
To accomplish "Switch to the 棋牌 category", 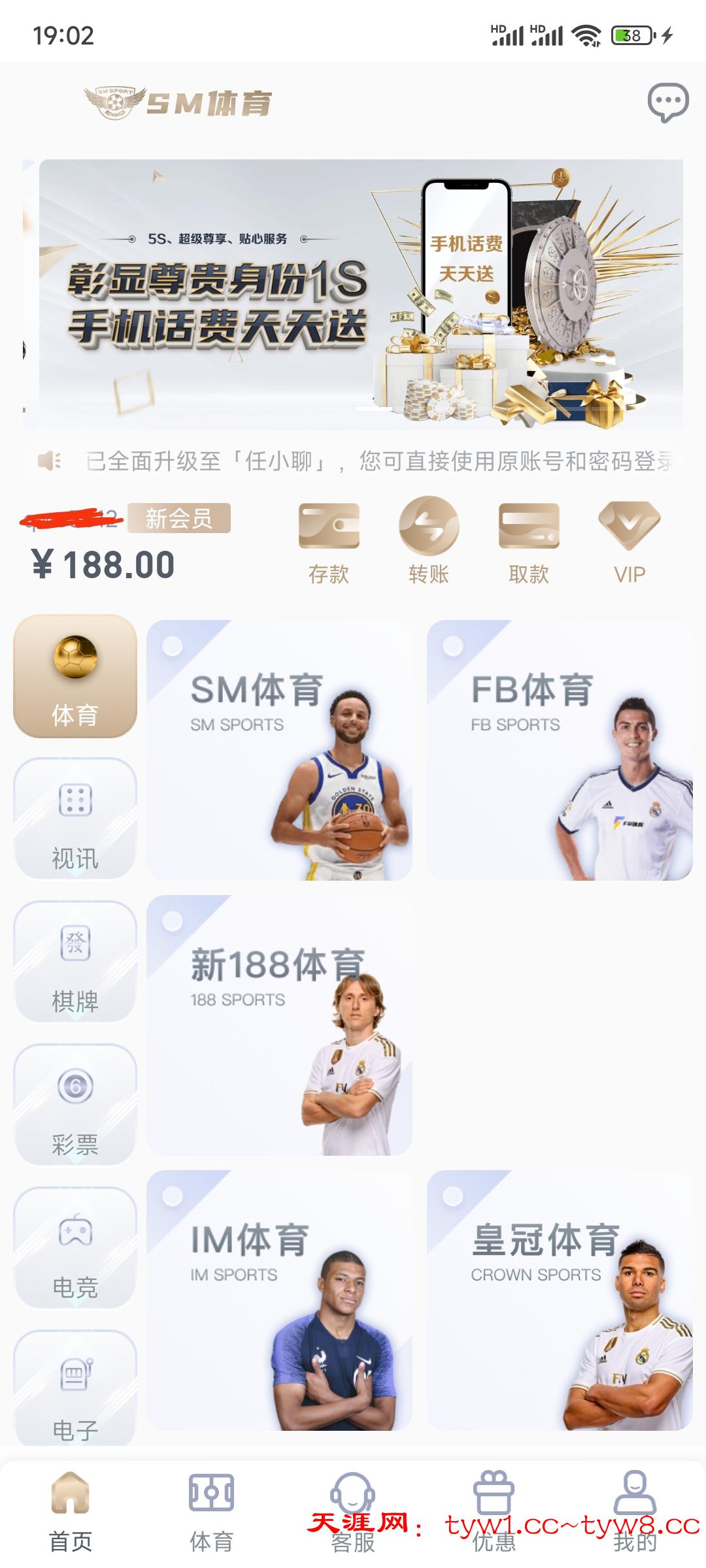I will [75, 962].
